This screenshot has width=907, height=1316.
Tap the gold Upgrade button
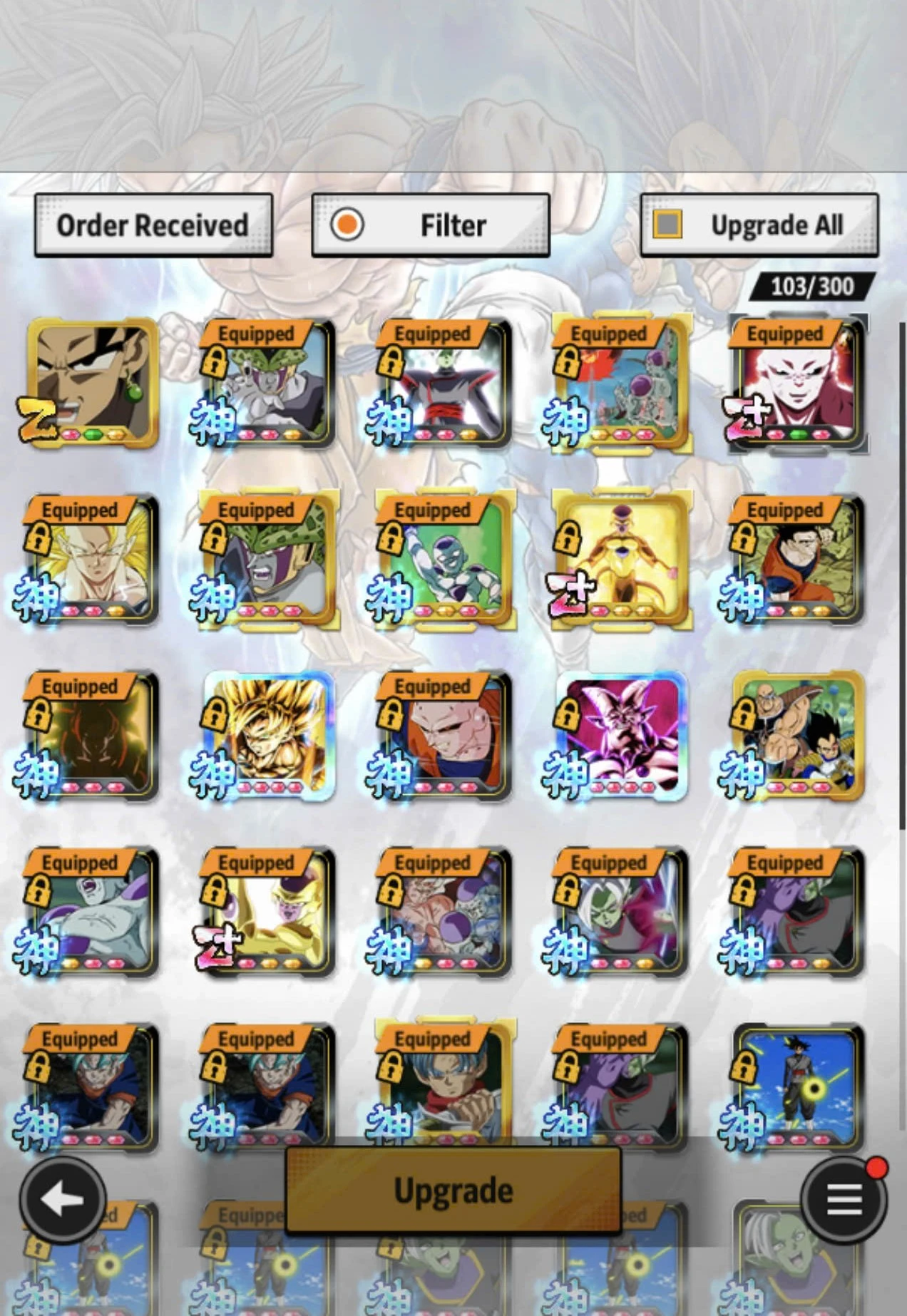[453, 1190]
